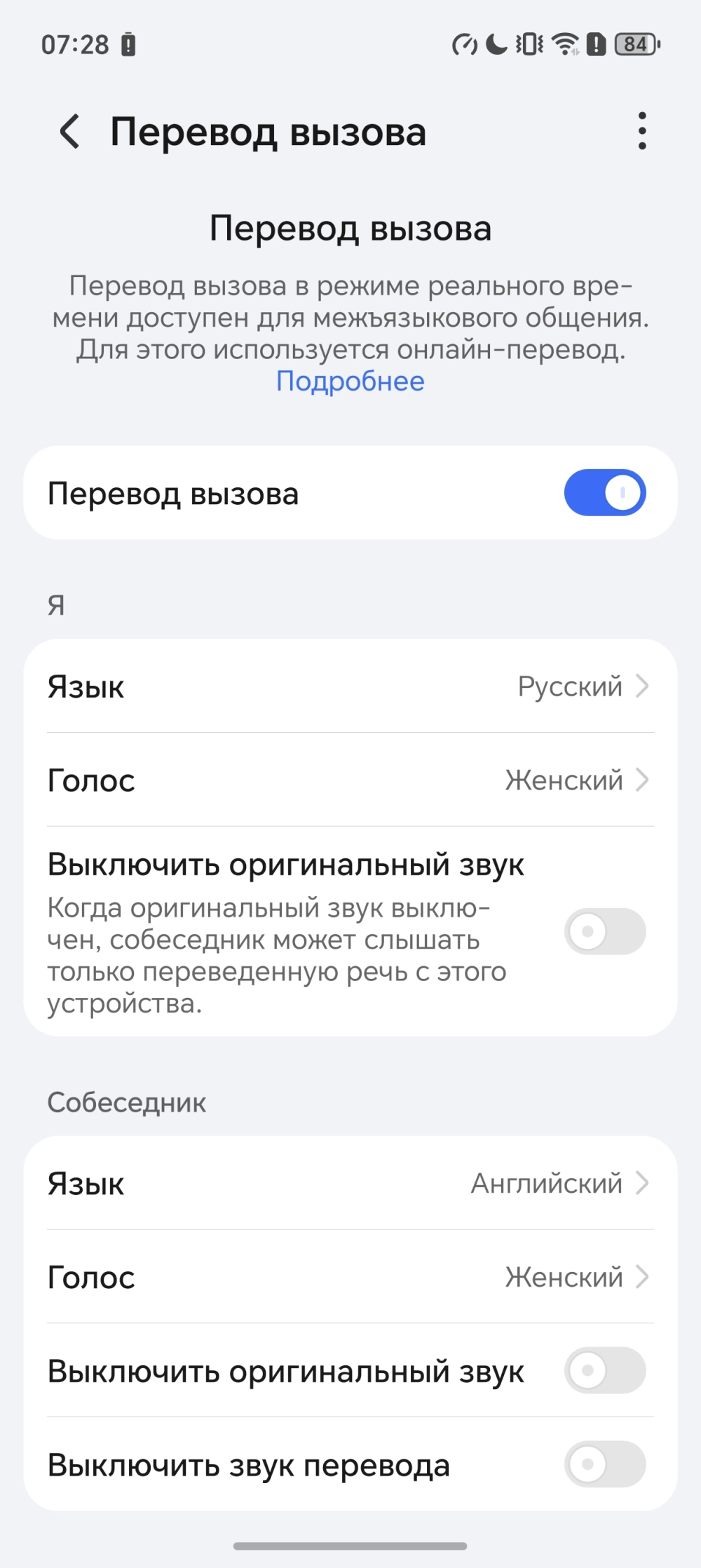701x1568 pixels.
Task: Toggle Выключить звук перевода switch
Action: 604,1464
